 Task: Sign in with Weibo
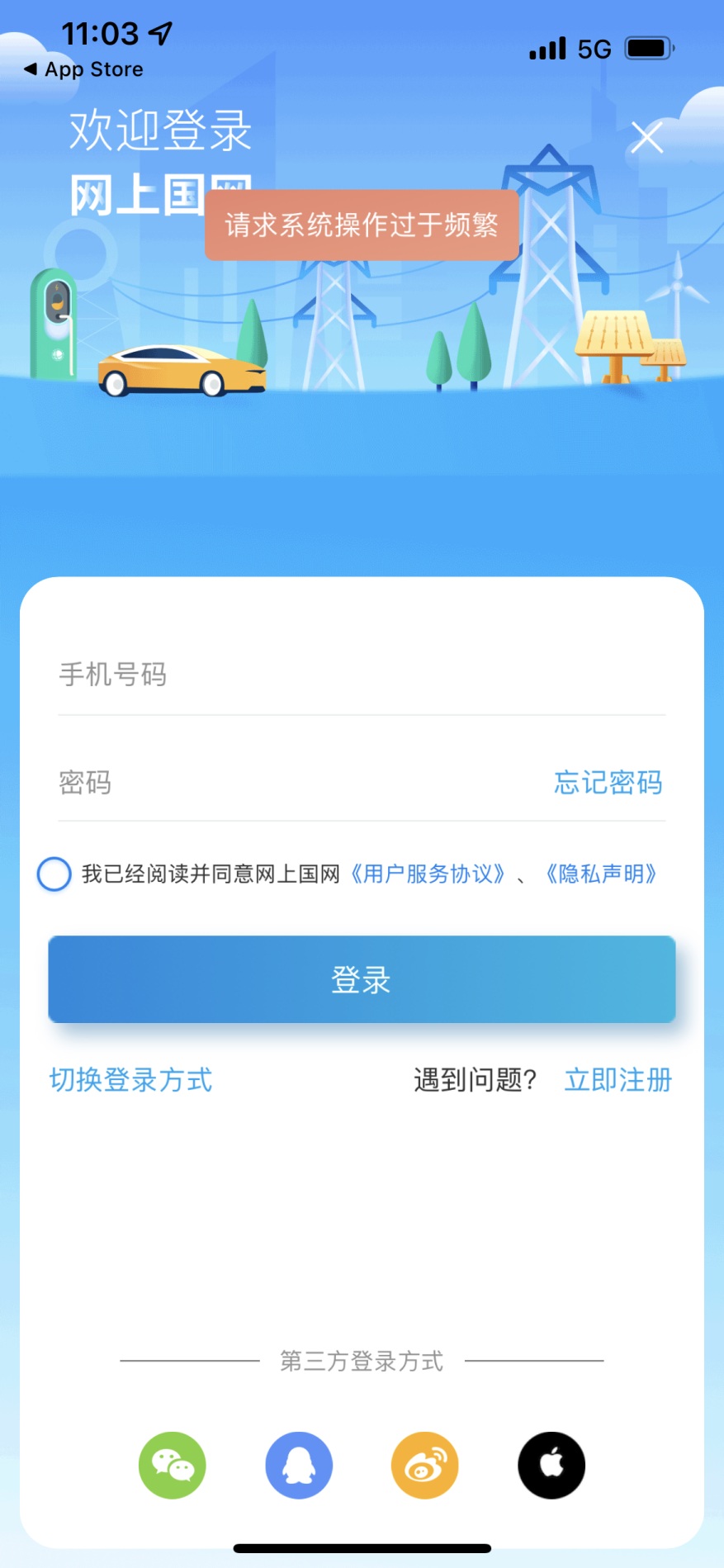pyautogui.click(x=424, y=1466)
